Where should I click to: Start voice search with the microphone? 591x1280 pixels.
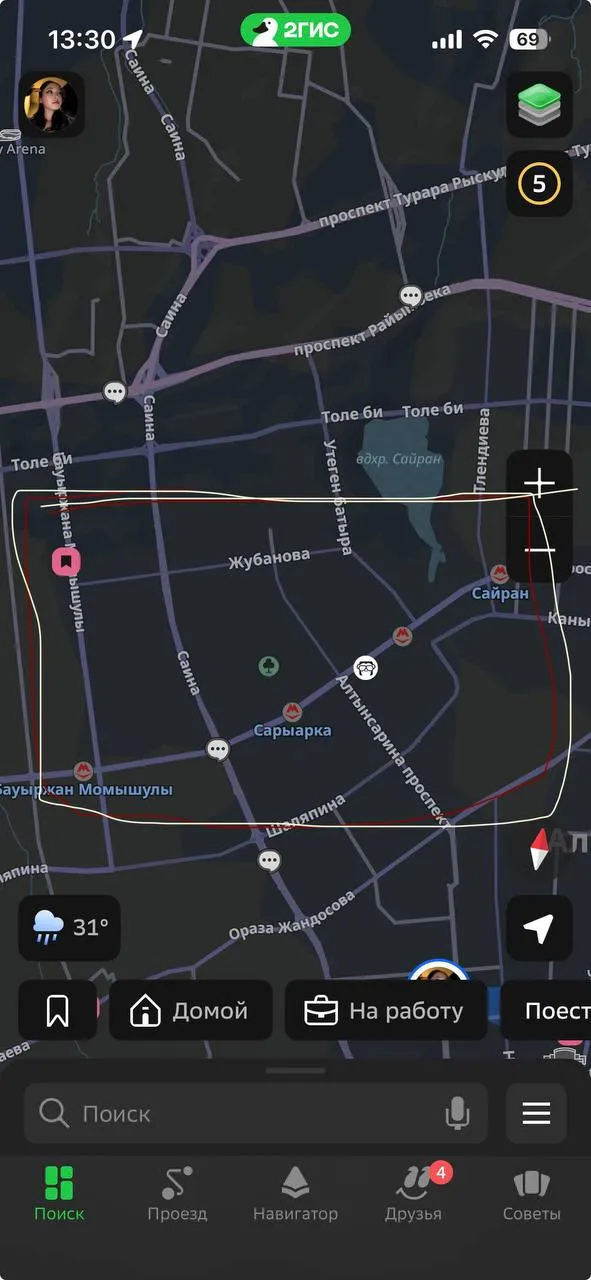(x=458, y=1113)
